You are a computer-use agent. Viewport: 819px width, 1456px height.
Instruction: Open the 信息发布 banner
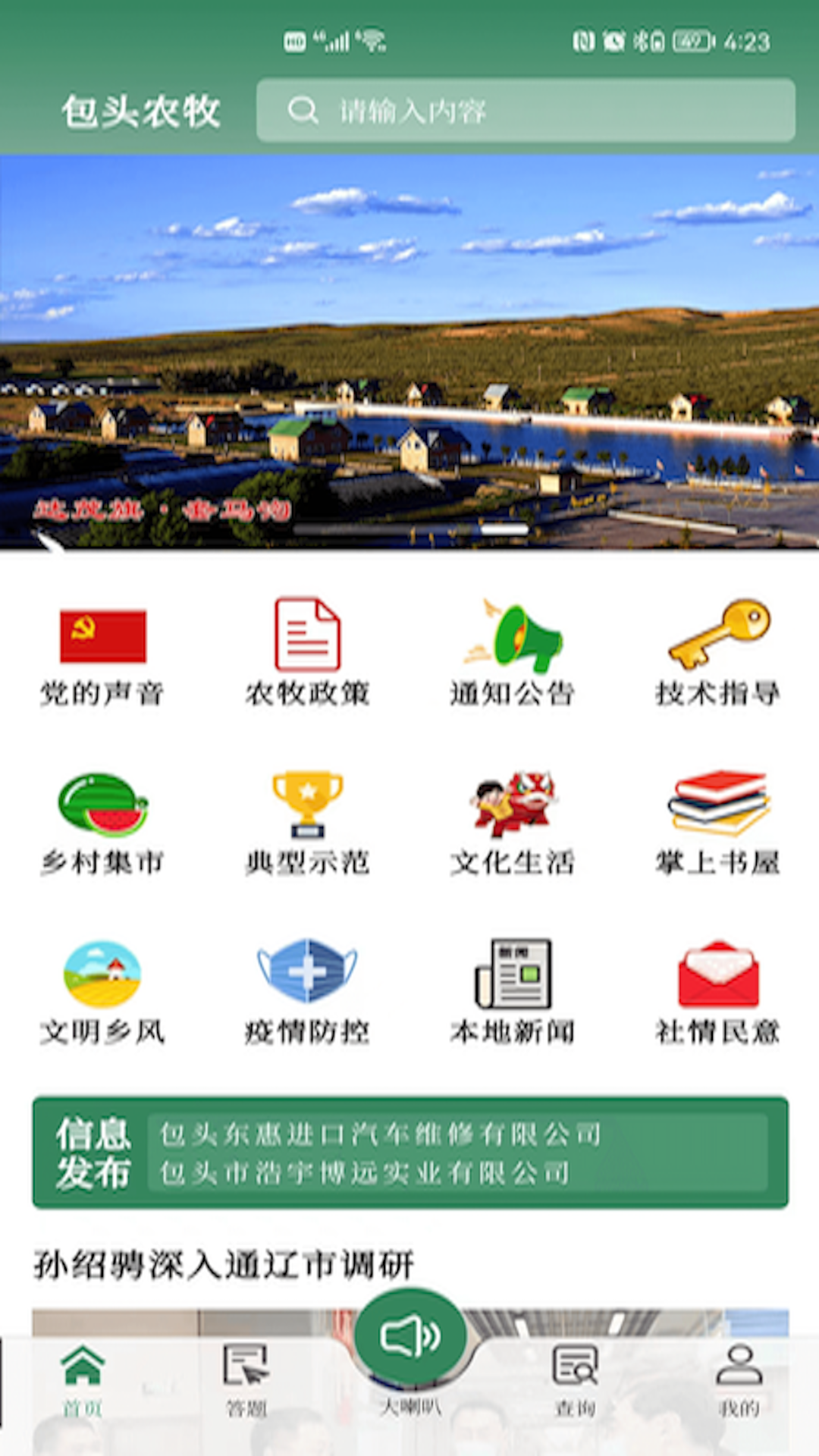pyautogui.click(x=409, y=1153)
